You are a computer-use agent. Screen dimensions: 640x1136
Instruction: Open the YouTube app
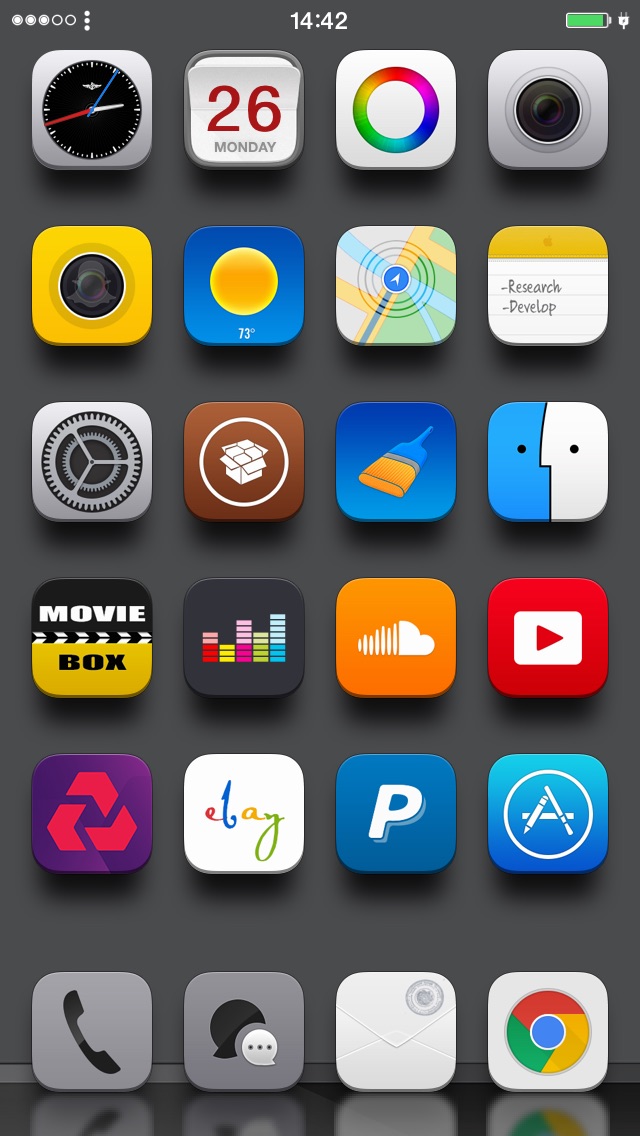click(548, 638)
